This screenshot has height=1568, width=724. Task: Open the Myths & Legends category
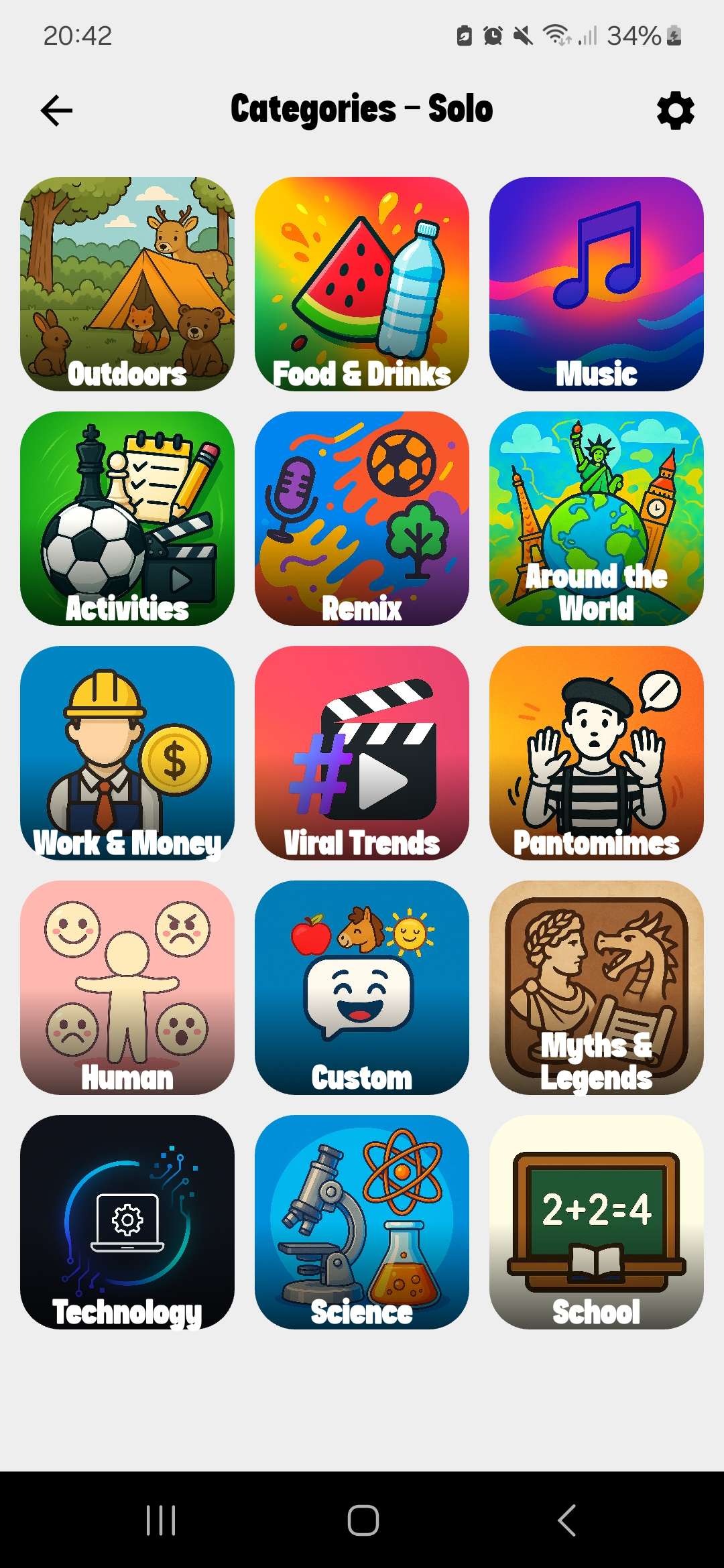(597, 988)
